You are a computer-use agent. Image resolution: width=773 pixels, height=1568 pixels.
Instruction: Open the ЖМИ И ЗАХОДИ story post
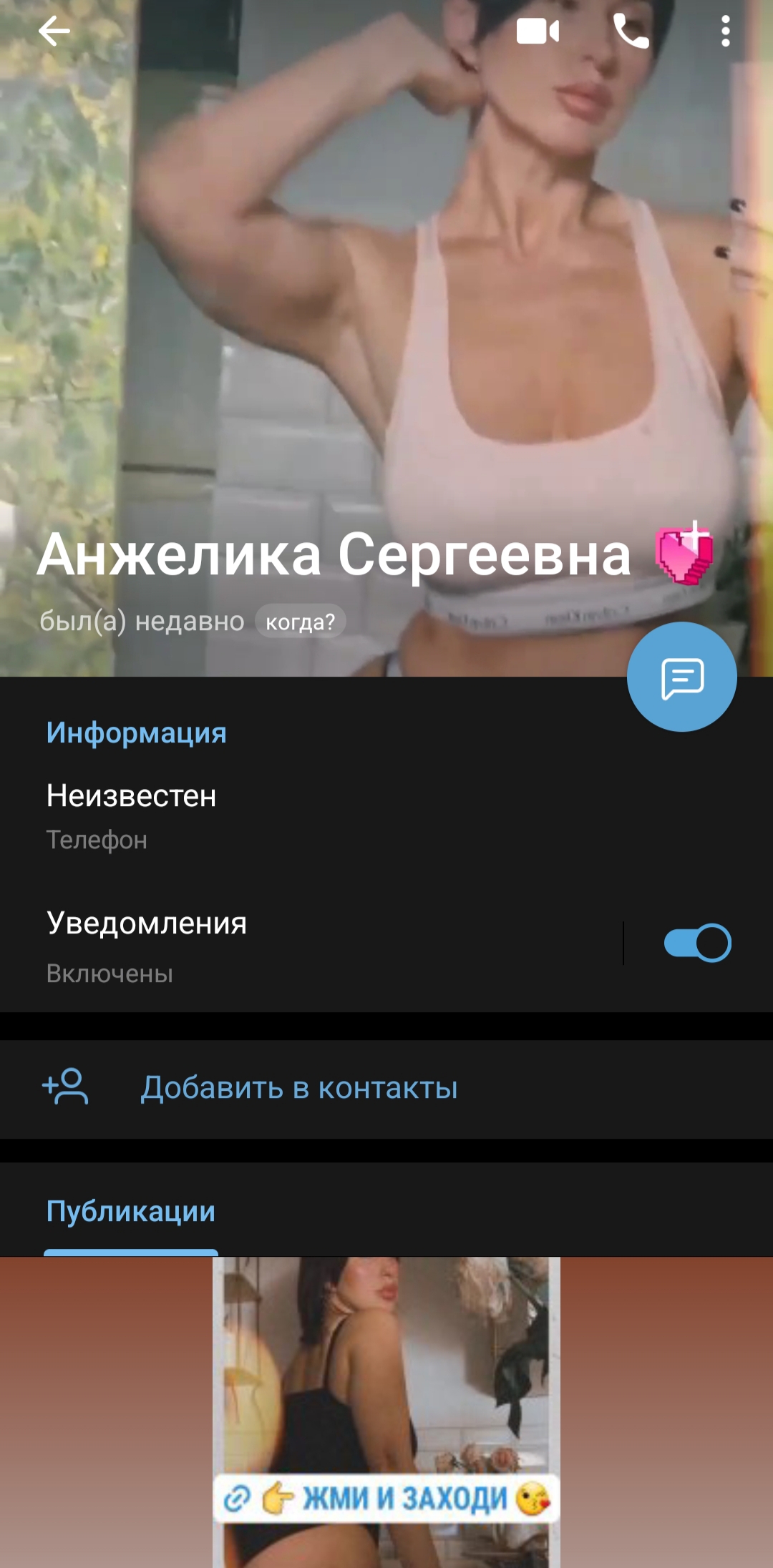(386, 1413)
